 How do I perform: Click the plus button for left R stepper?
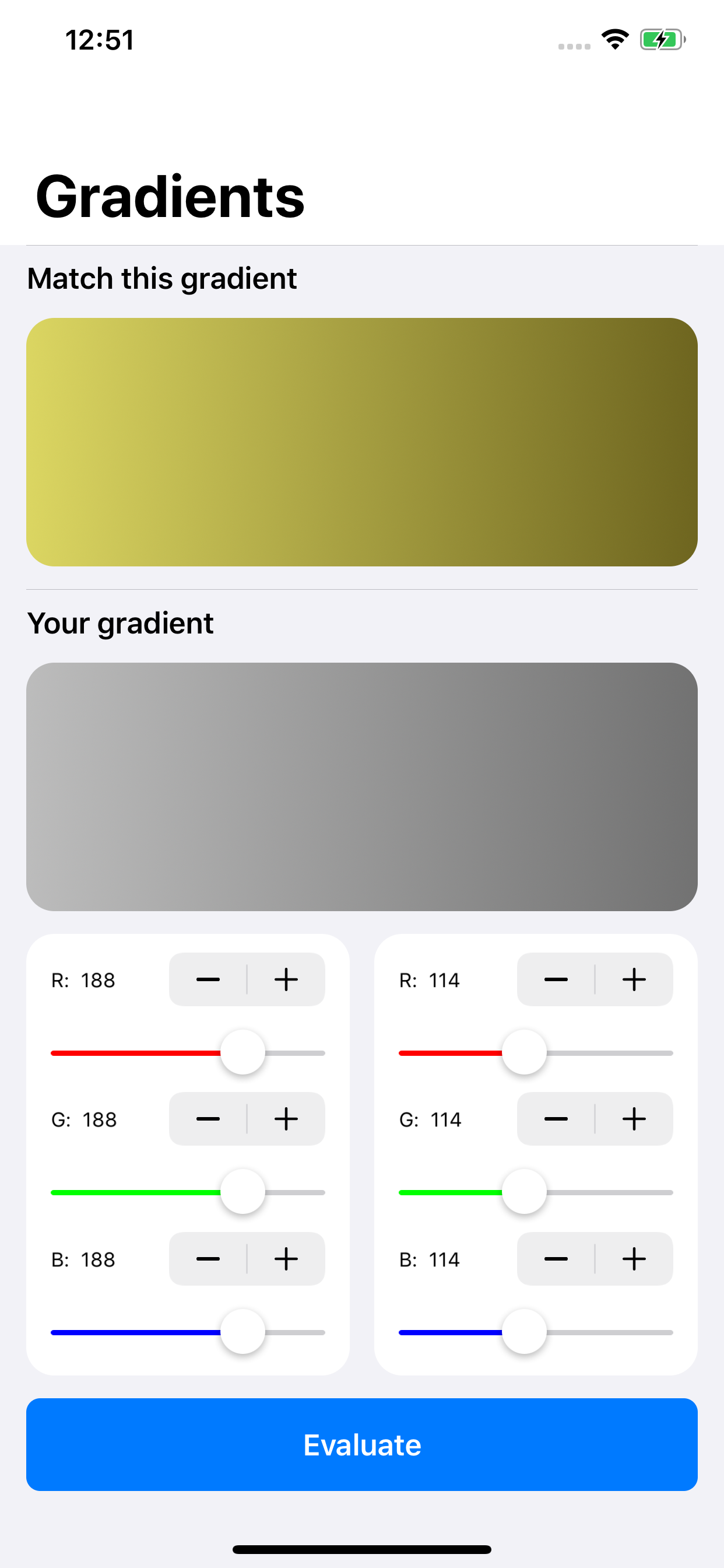(x=286, y=979)
